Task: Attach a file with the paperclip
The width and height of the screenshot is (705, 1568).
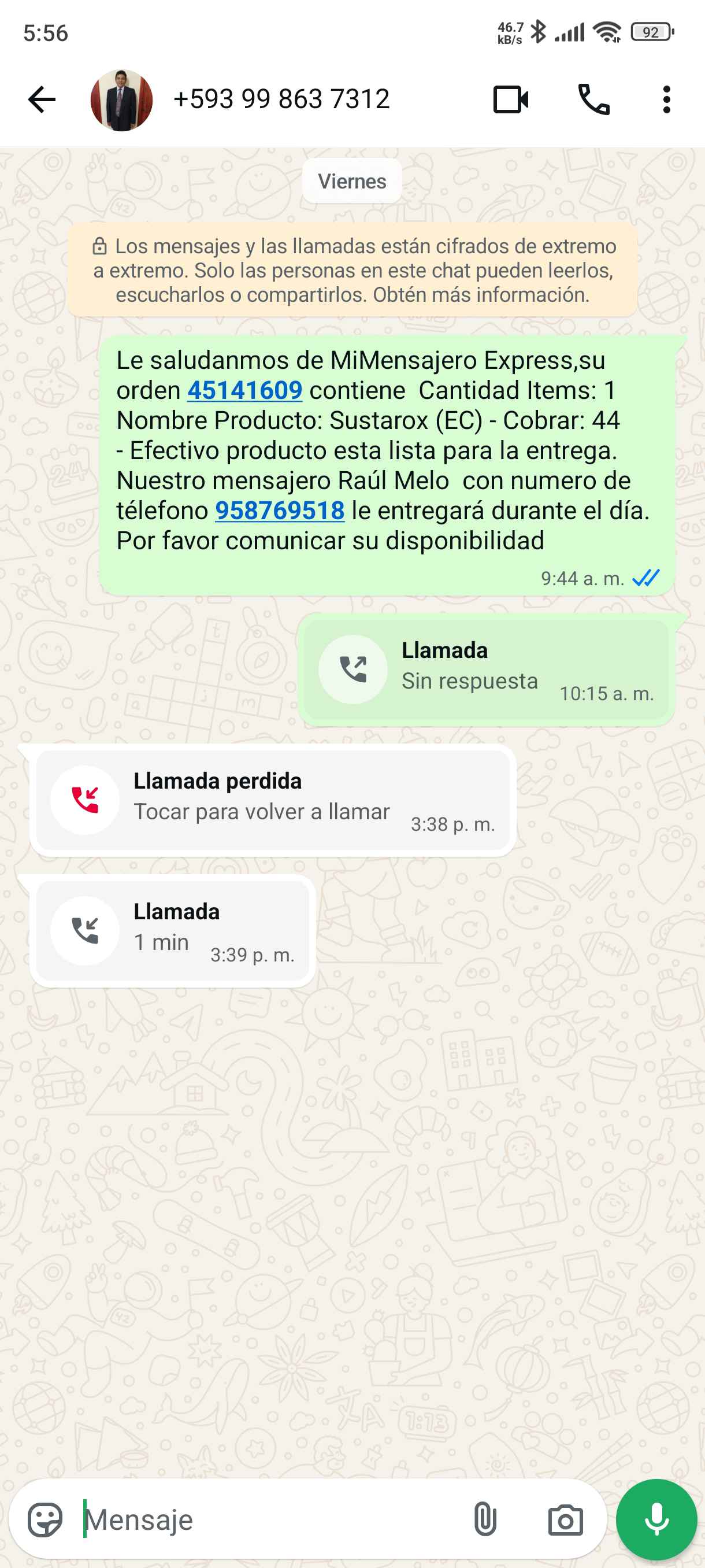Action: 485,1520
